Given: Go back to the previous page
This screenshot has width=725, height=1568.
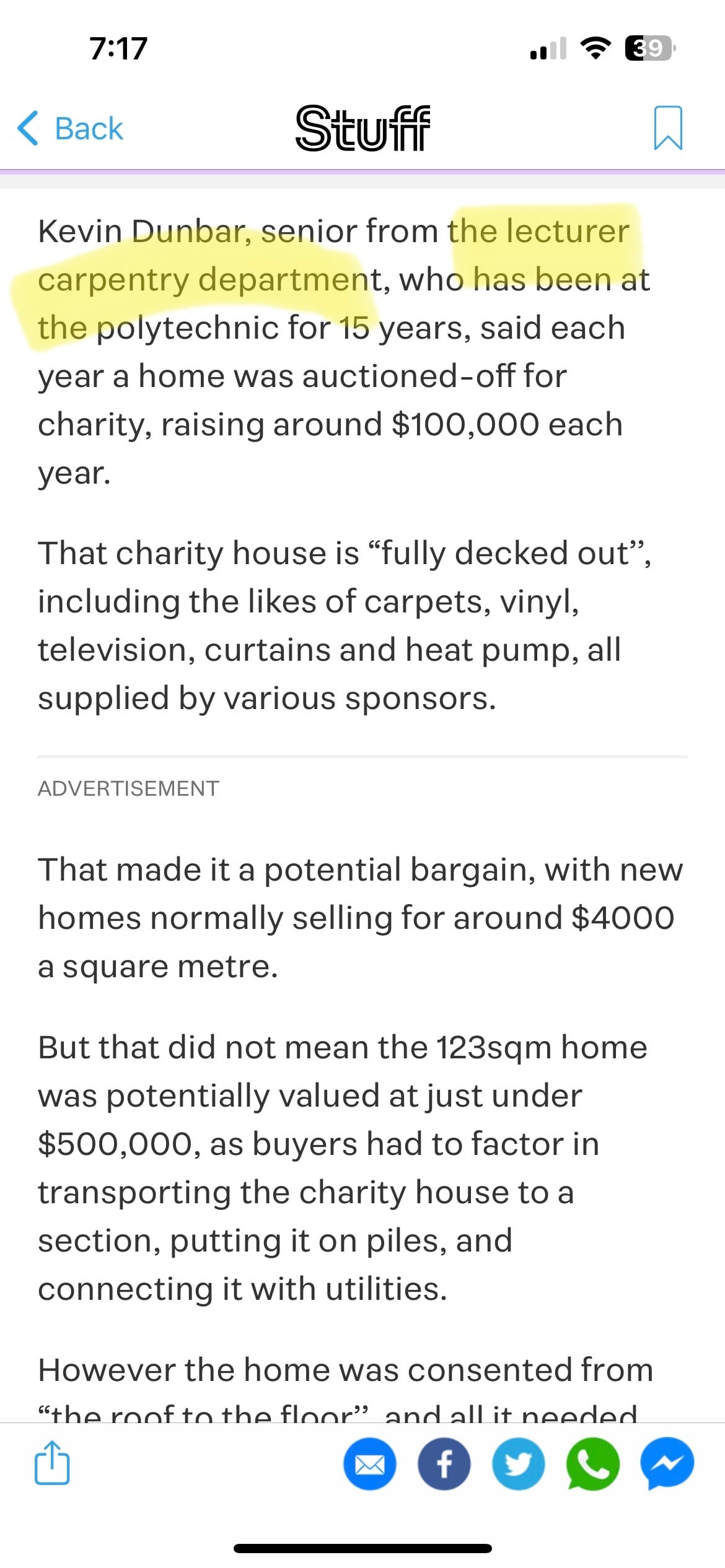Looking at the screenshot, I should 70,129.
